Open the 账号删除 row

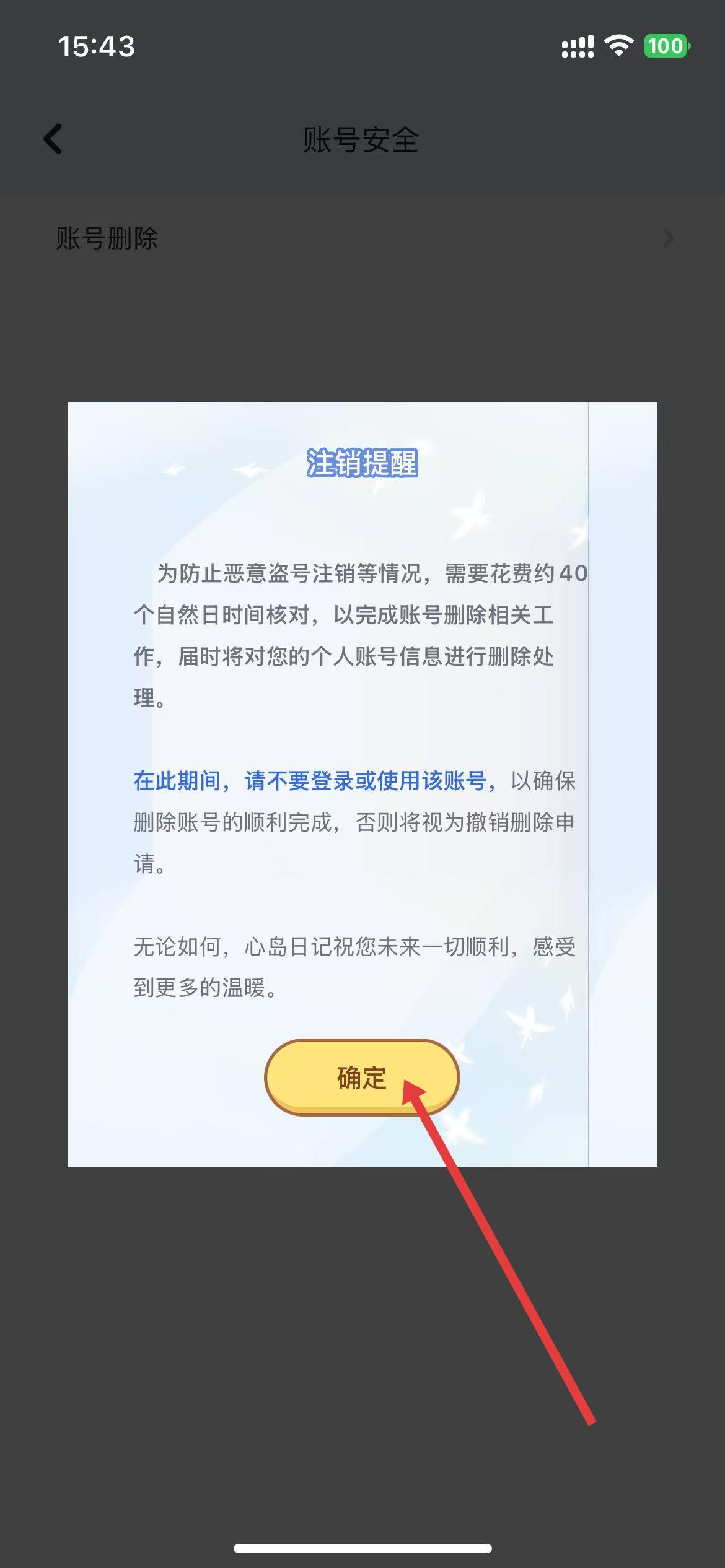362,238
